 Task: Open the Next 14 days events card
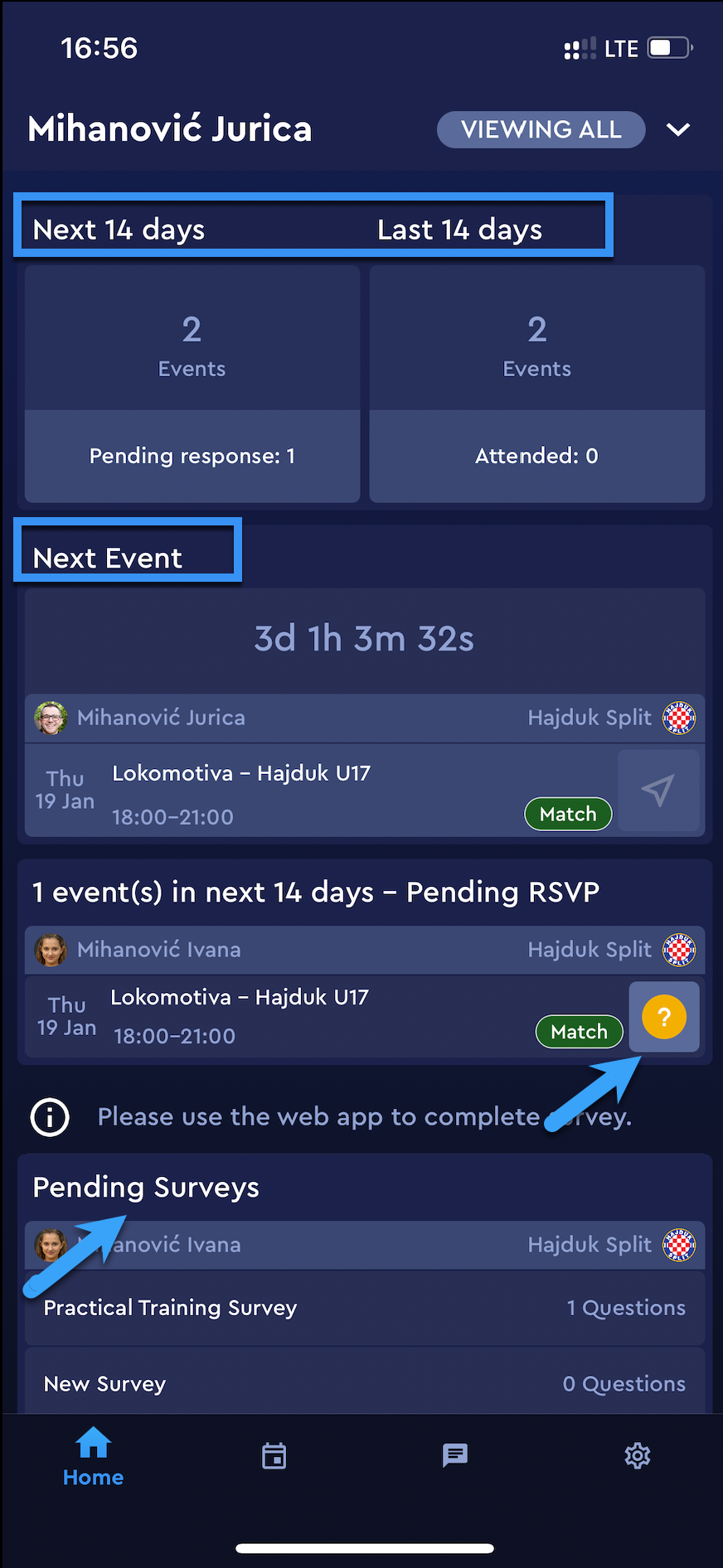(x=192, y=383)
